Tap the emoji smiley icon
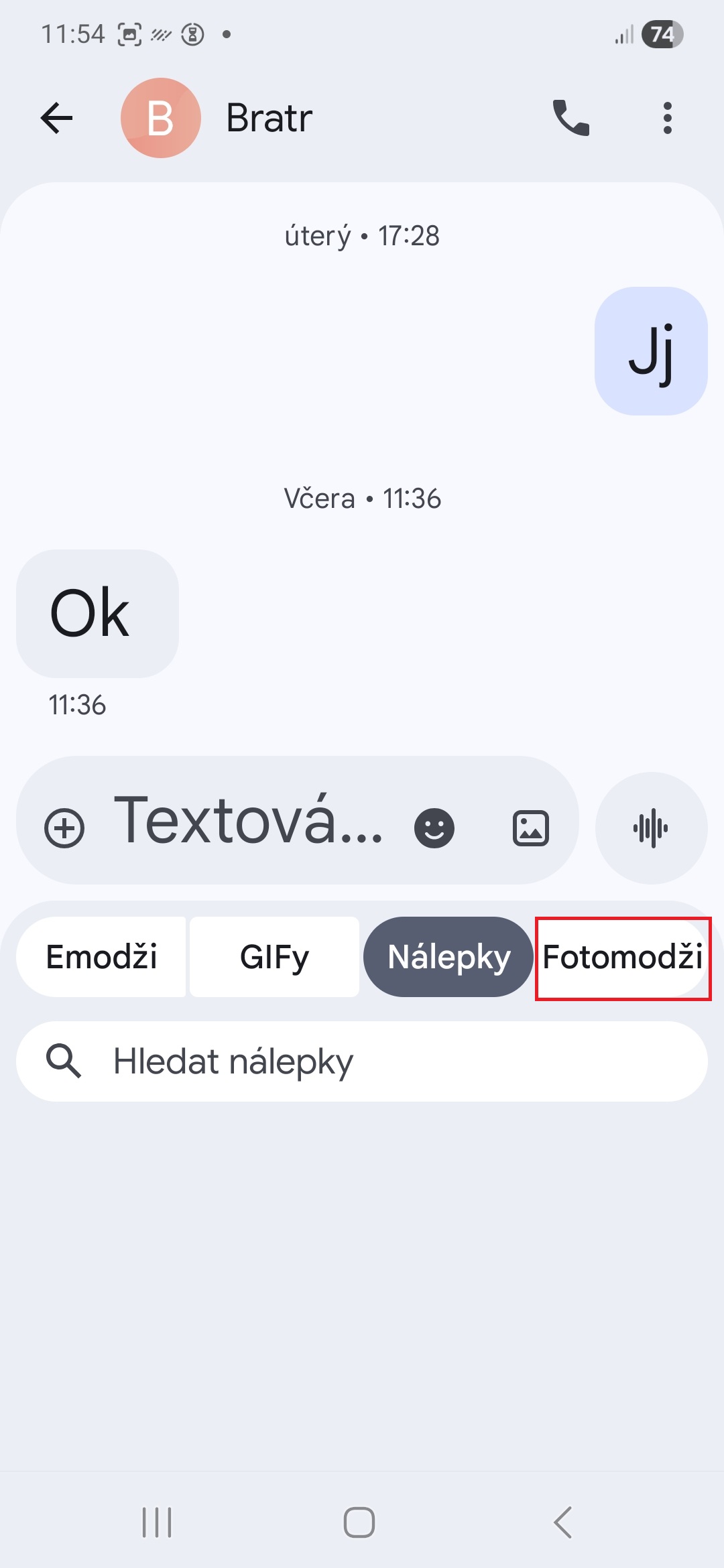The image size is (724, 1568). pyautogui.click(x=434, y=828)
